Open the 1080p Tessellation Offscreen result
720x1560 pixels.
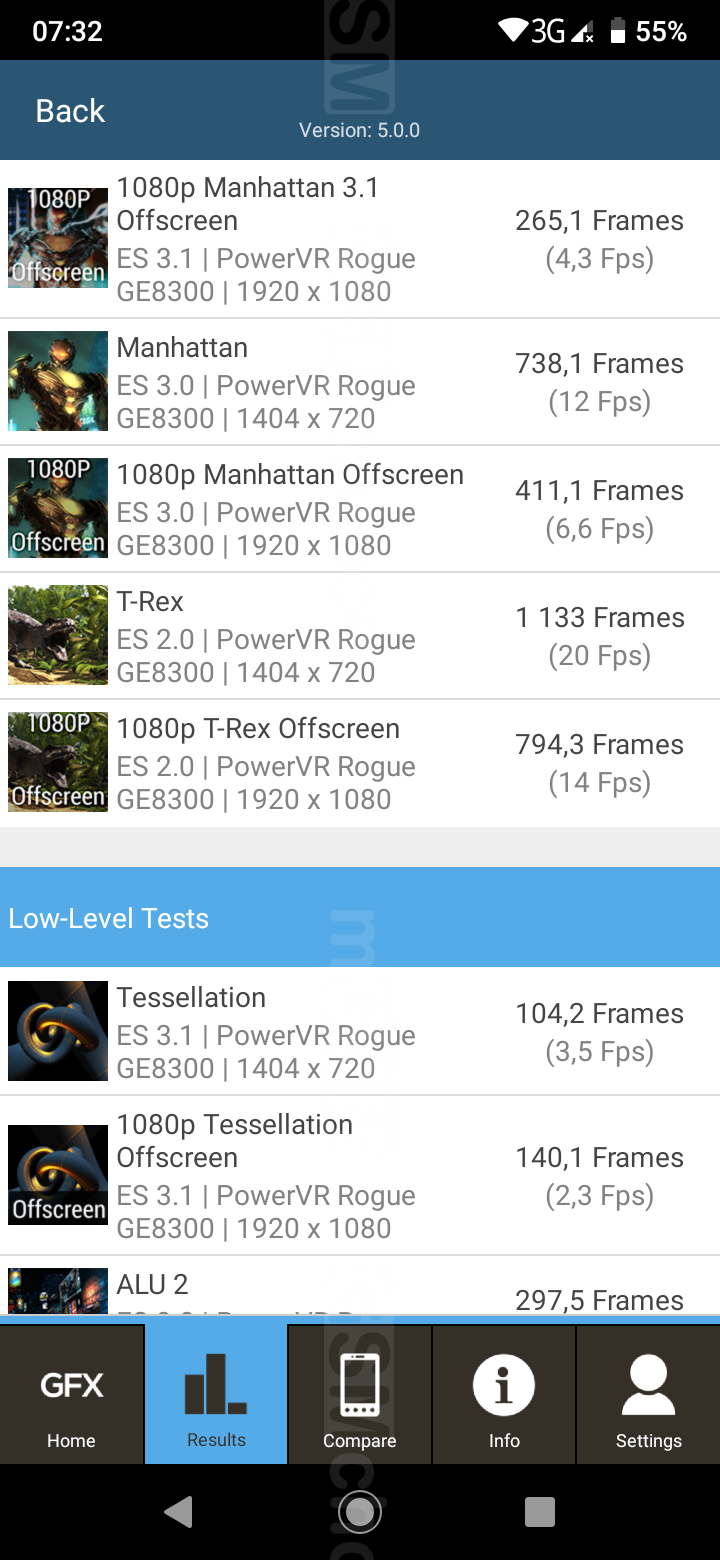tap(360, 1175)
